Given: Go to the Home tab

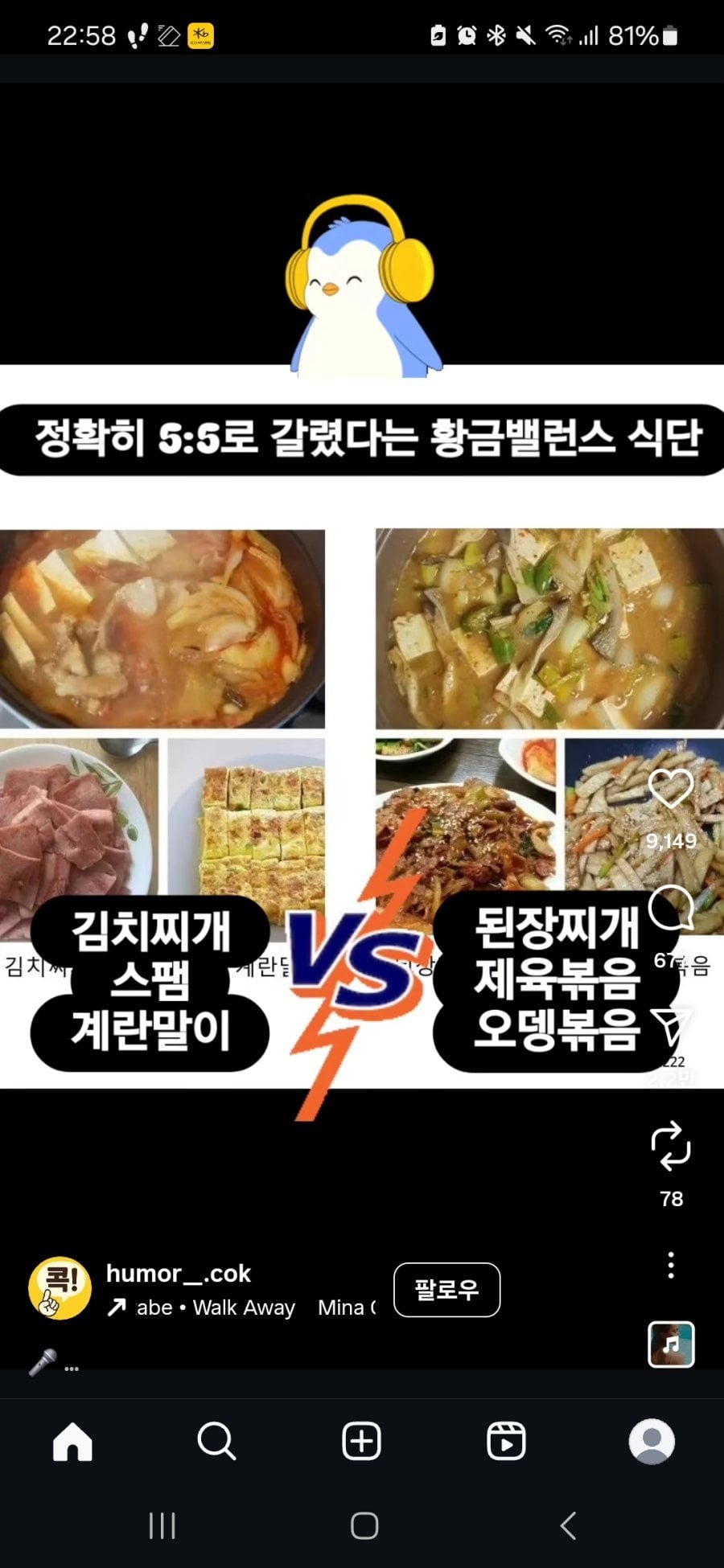Looking at the screenshot, I should (72, 1441).
